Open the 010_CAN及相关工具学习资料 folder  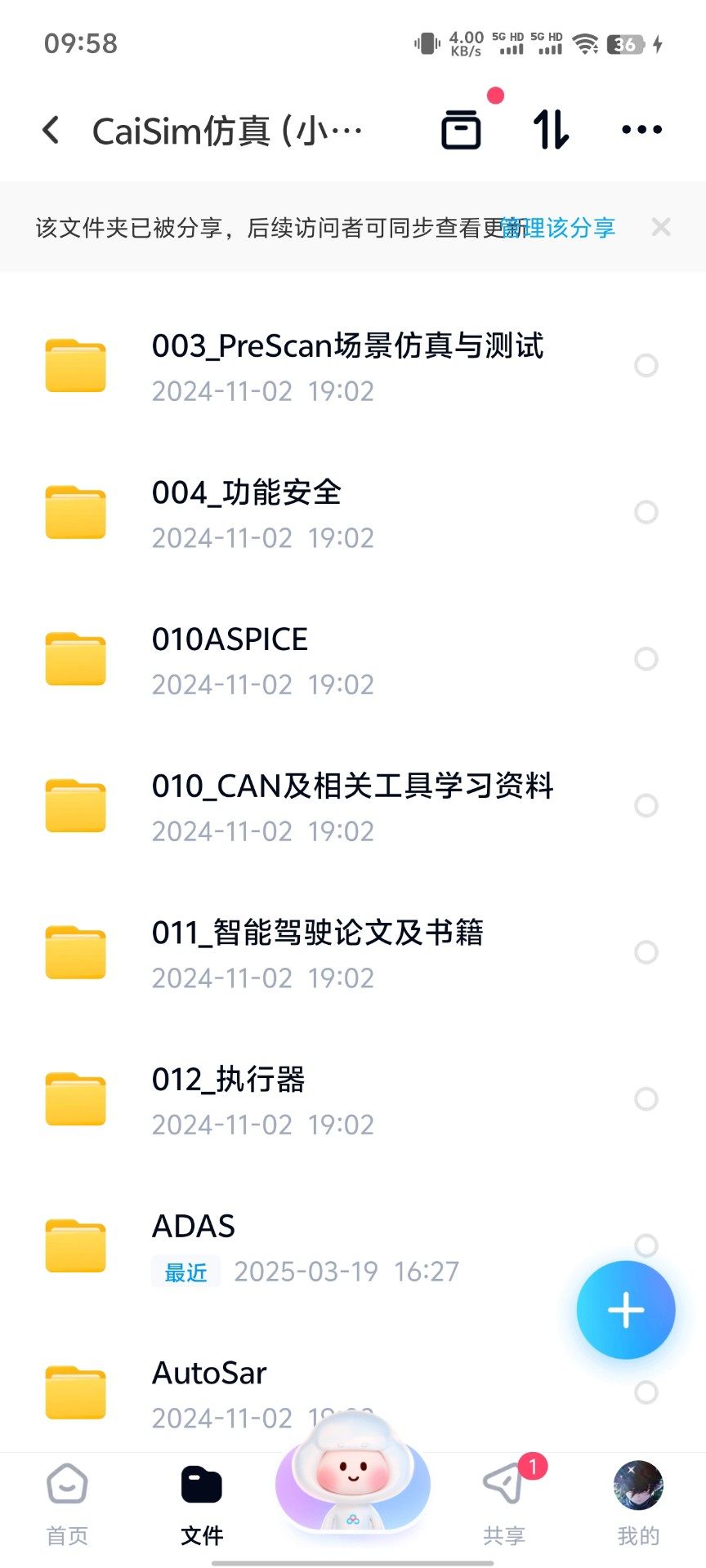(352, 806)
